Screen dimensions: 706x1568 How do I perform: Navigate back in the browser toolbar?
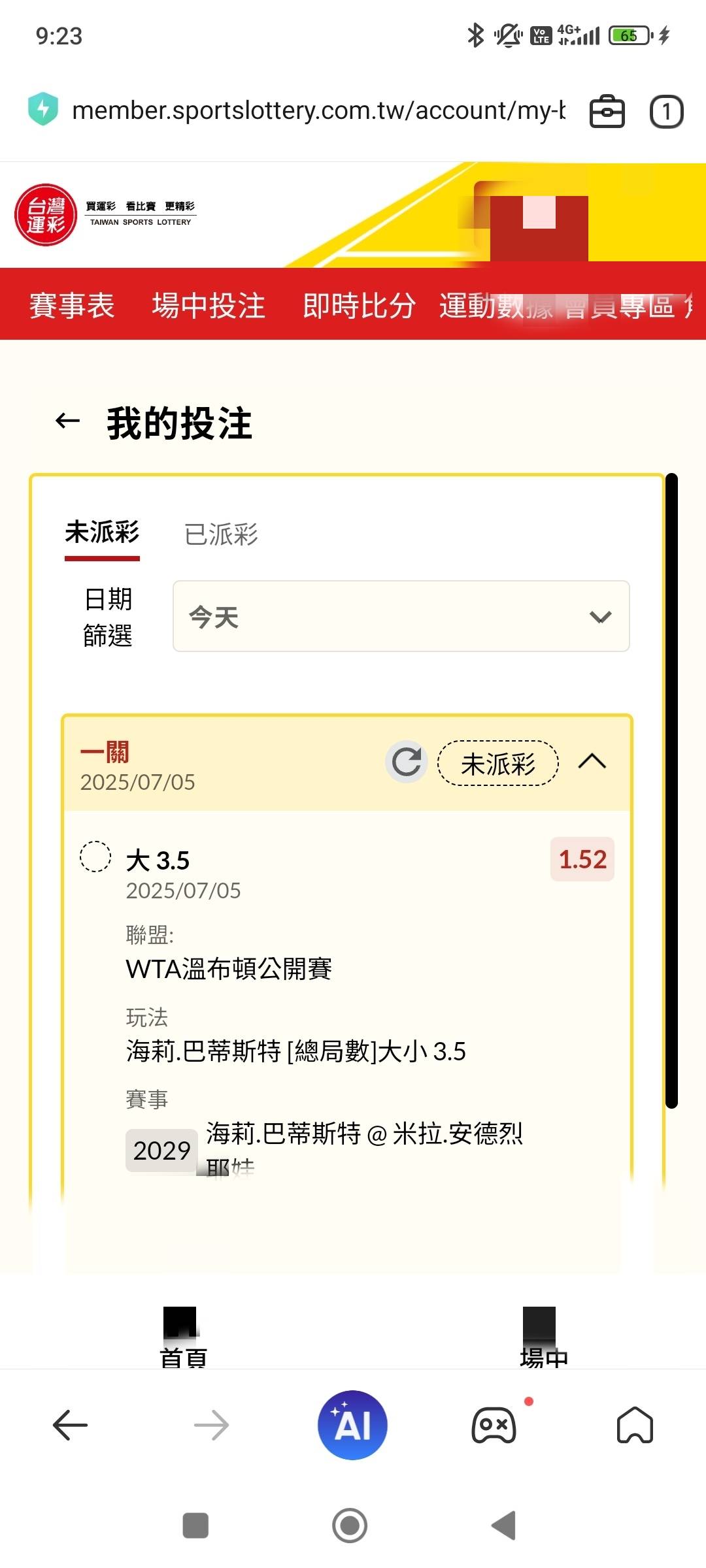click(70, 1425)
